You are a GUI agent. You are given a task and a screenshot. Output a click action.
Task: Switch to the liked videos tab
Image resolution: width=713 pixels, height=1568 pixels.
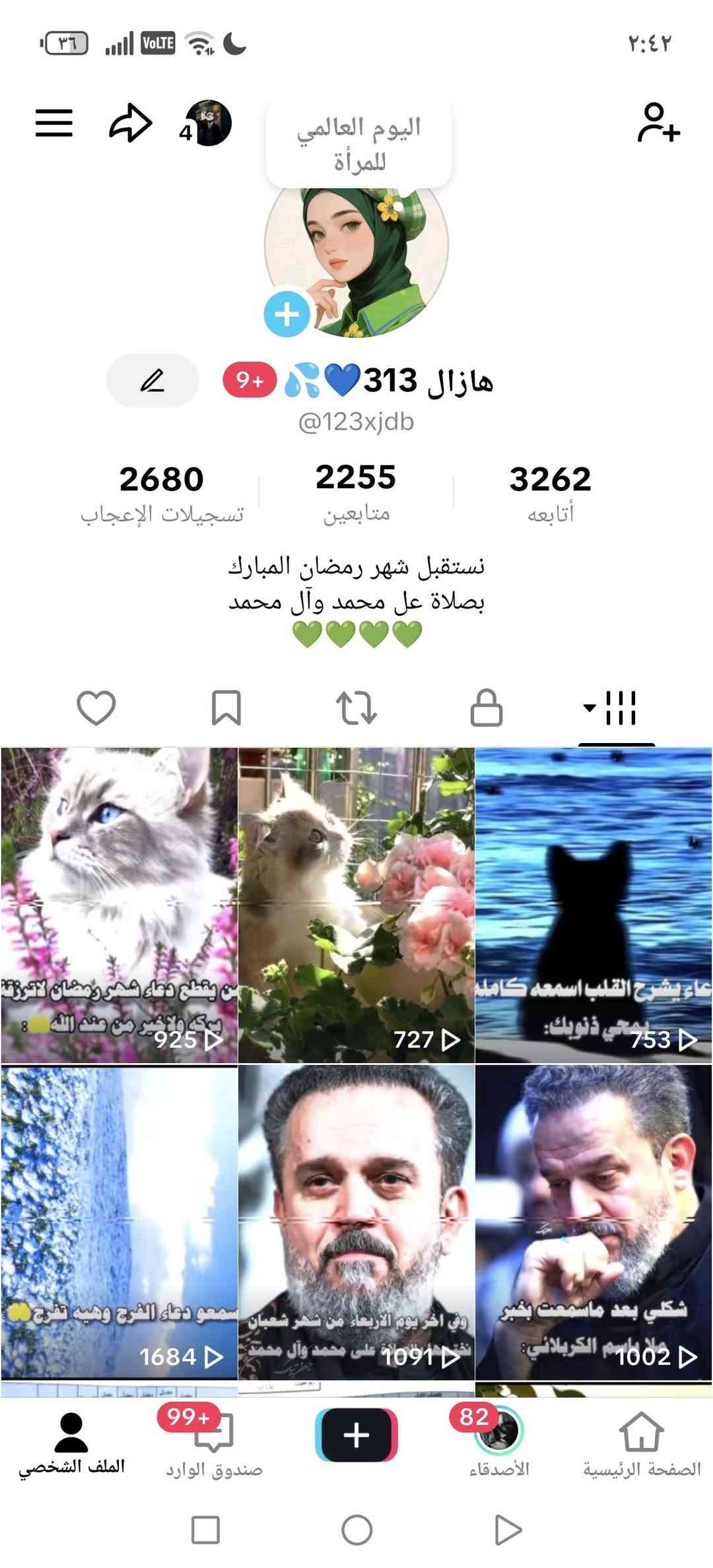click(x=96, y=708)
